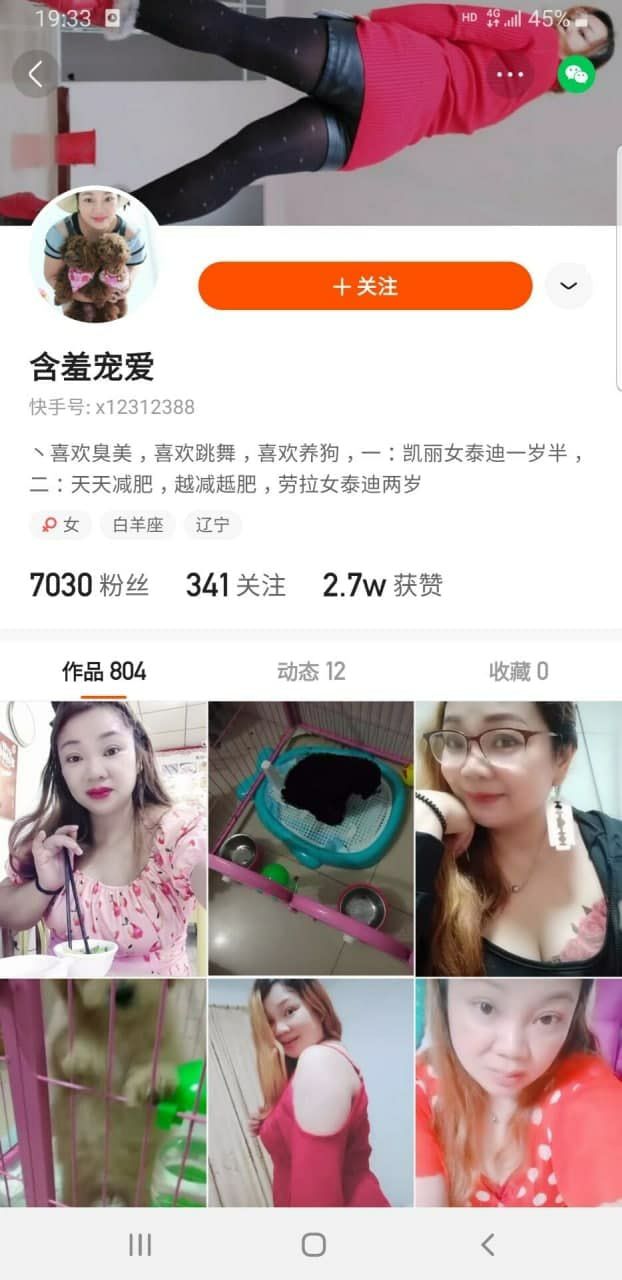Go back using the top-left arrow
Viewport: 622px width, 1280px height.
point(36,74)
